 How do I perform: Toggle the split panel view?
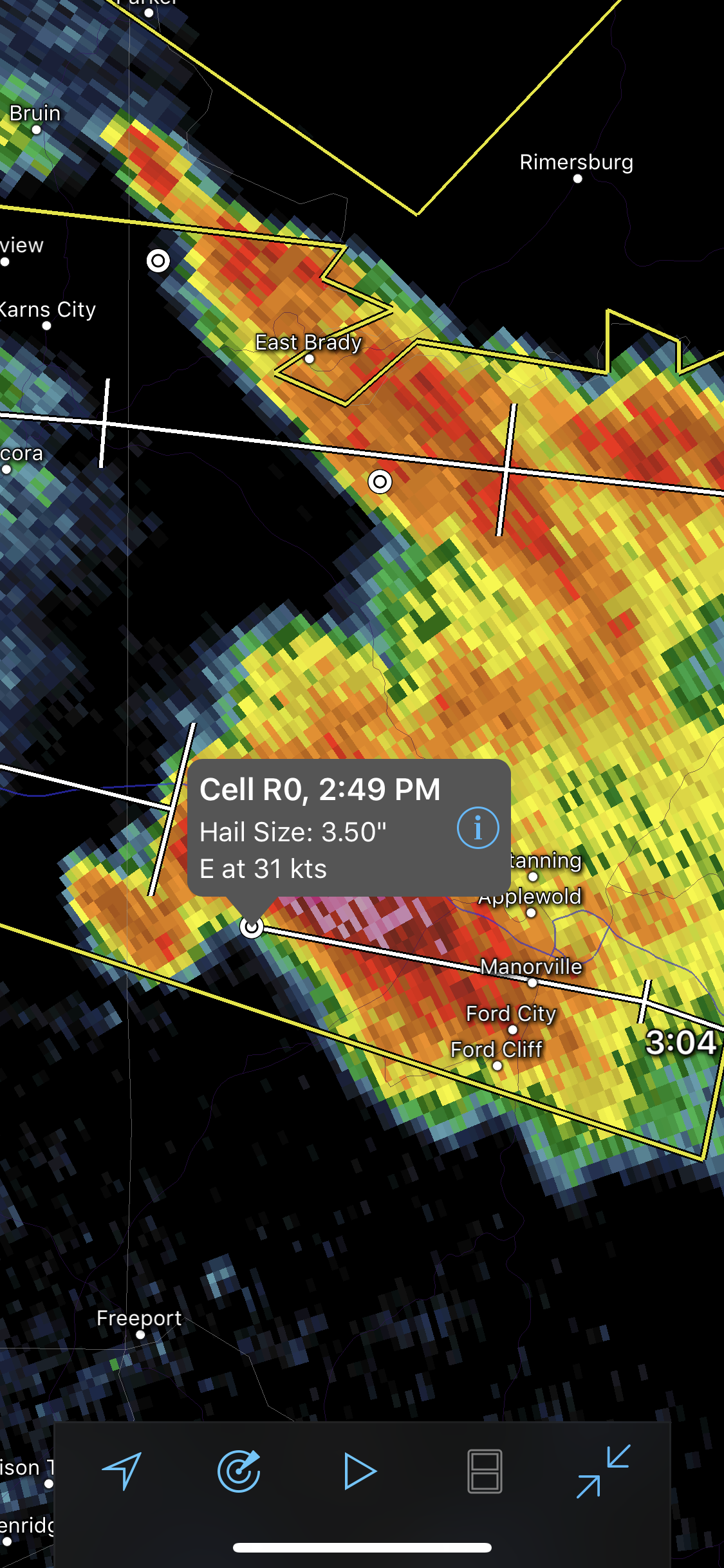pos(485,1471)
